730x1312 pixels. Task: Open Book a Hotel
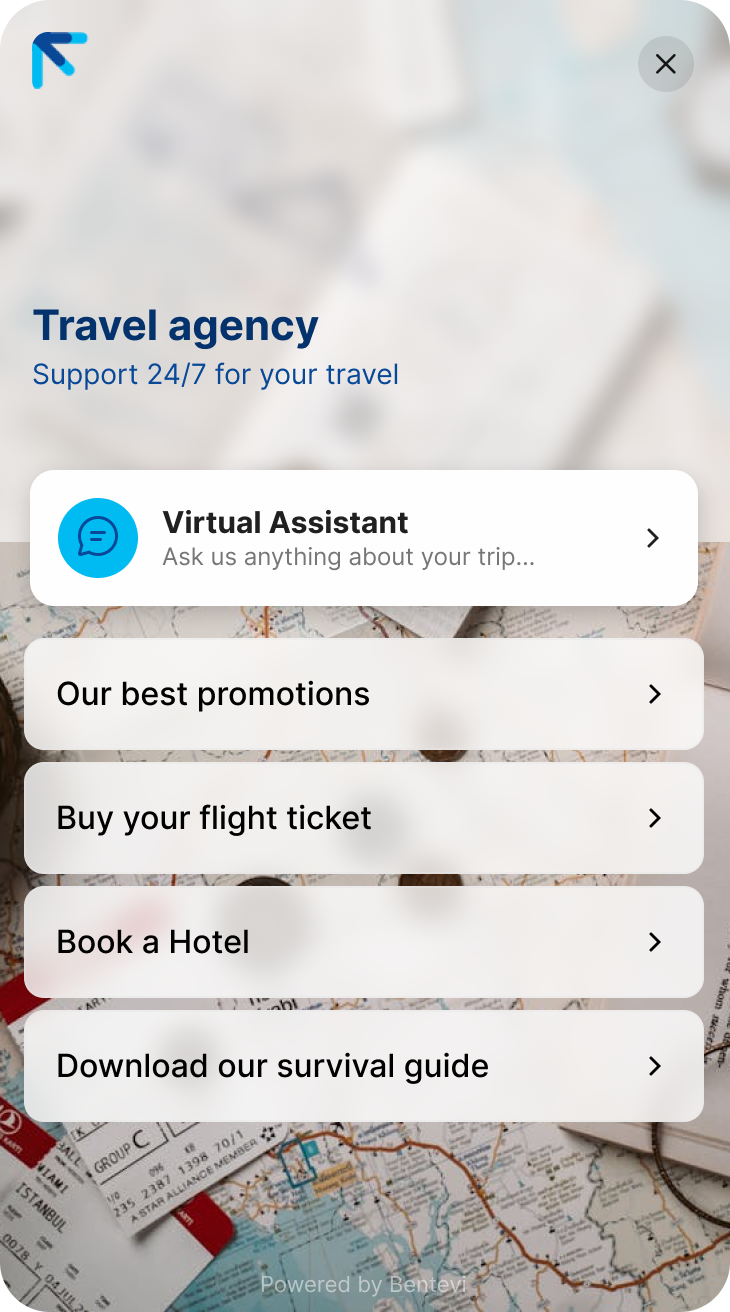[x=363, y=942]
